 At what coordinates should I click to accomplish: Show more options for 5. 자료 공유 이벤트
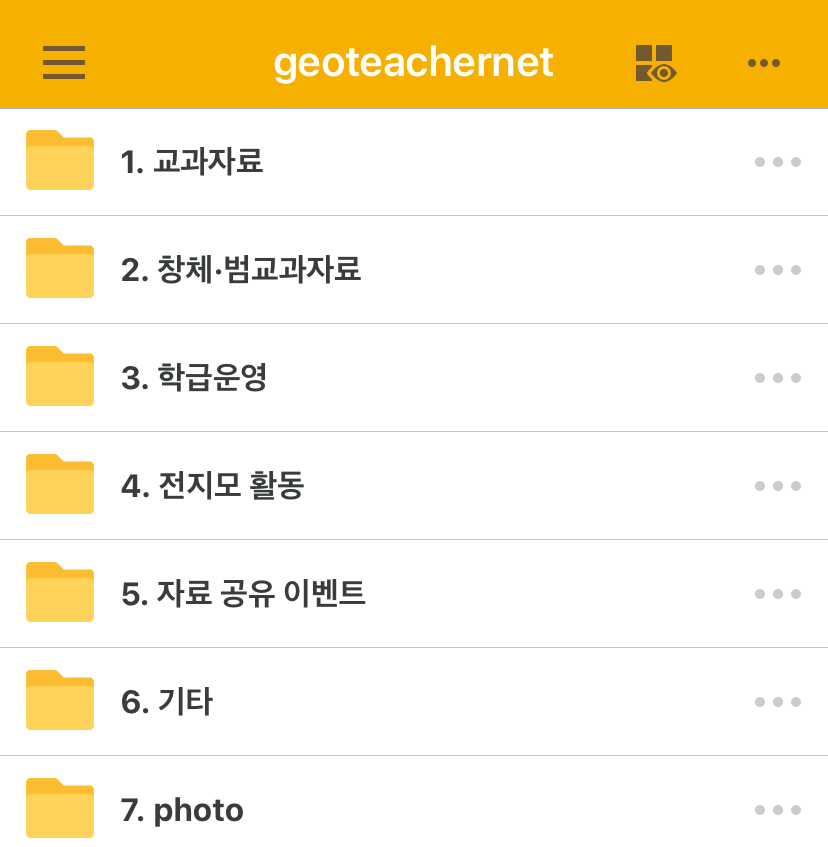[x=777, y=594]
